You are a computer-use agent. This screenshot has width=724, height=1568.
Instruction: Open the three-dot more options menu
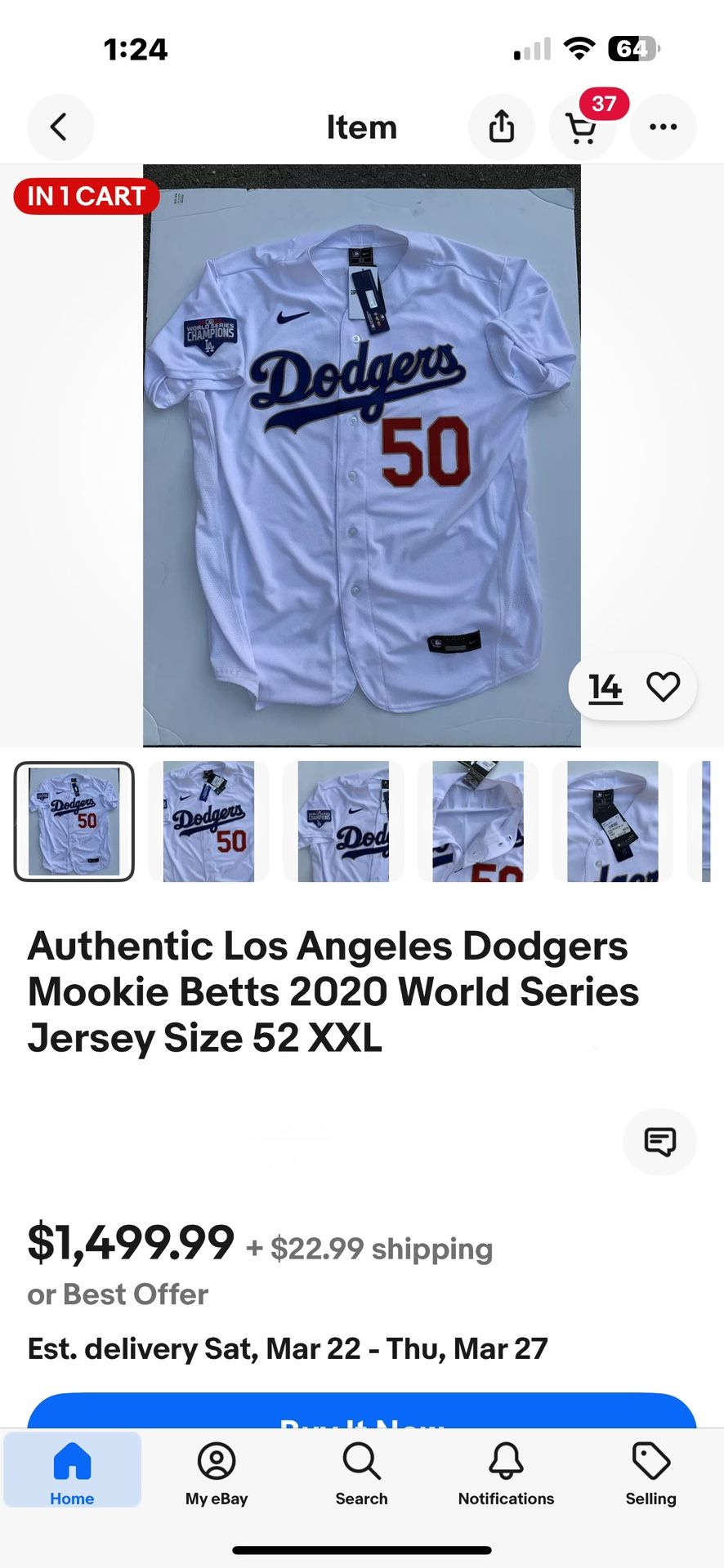coord(663,127)
